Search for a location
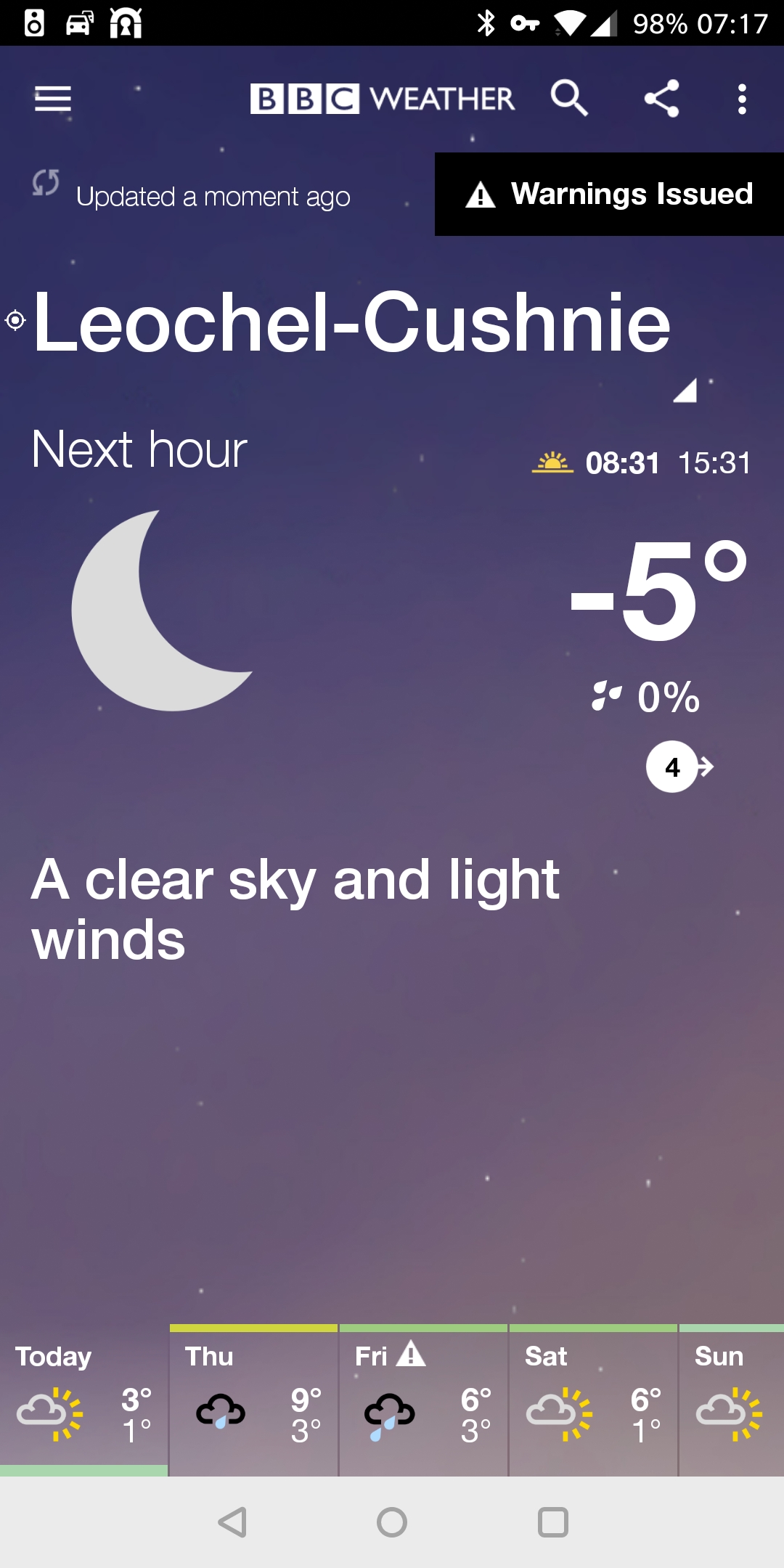Screen dimensions: 784x1568 (x=569, y=98)
